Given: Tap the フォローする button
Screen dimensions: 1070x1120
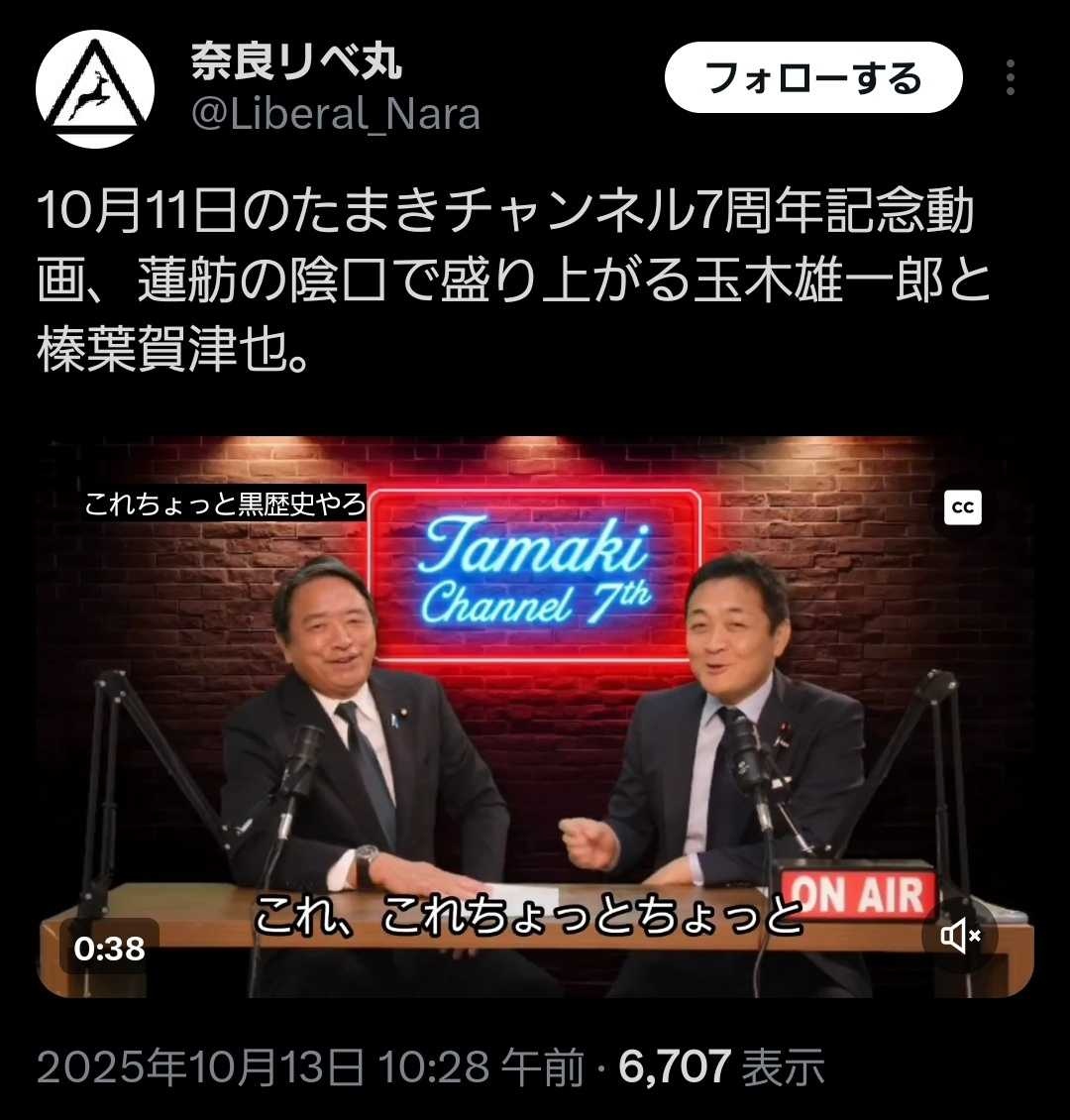Looking at the screenshot, I should pyautogui.click(x=812, y=78).
